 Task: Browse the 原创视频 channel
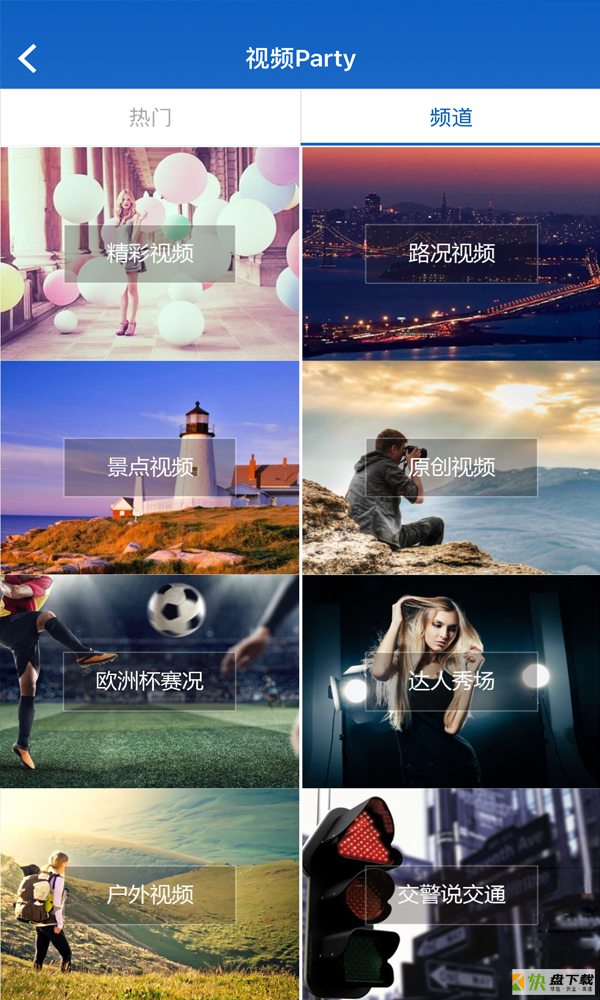[451, 467]
